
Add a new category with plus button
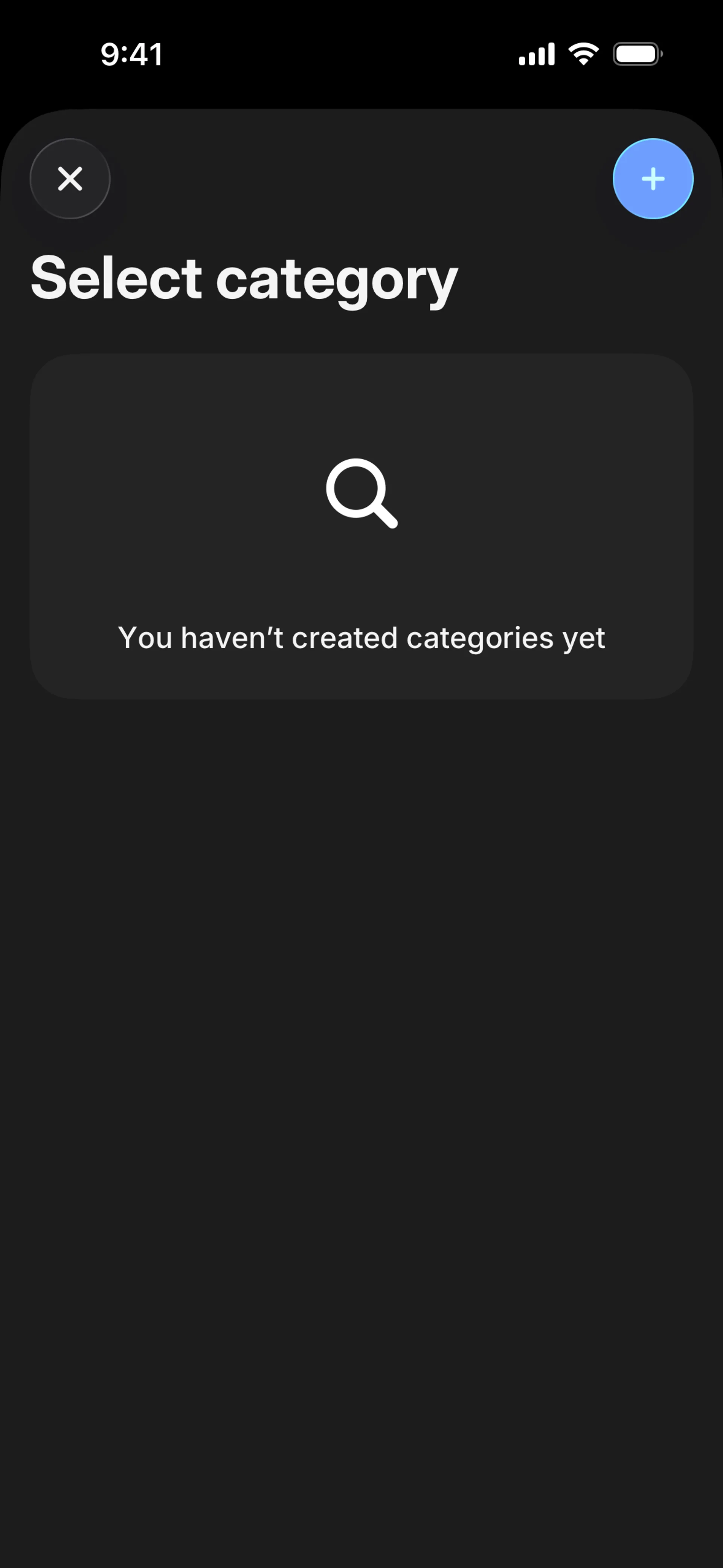coord(653,179)
